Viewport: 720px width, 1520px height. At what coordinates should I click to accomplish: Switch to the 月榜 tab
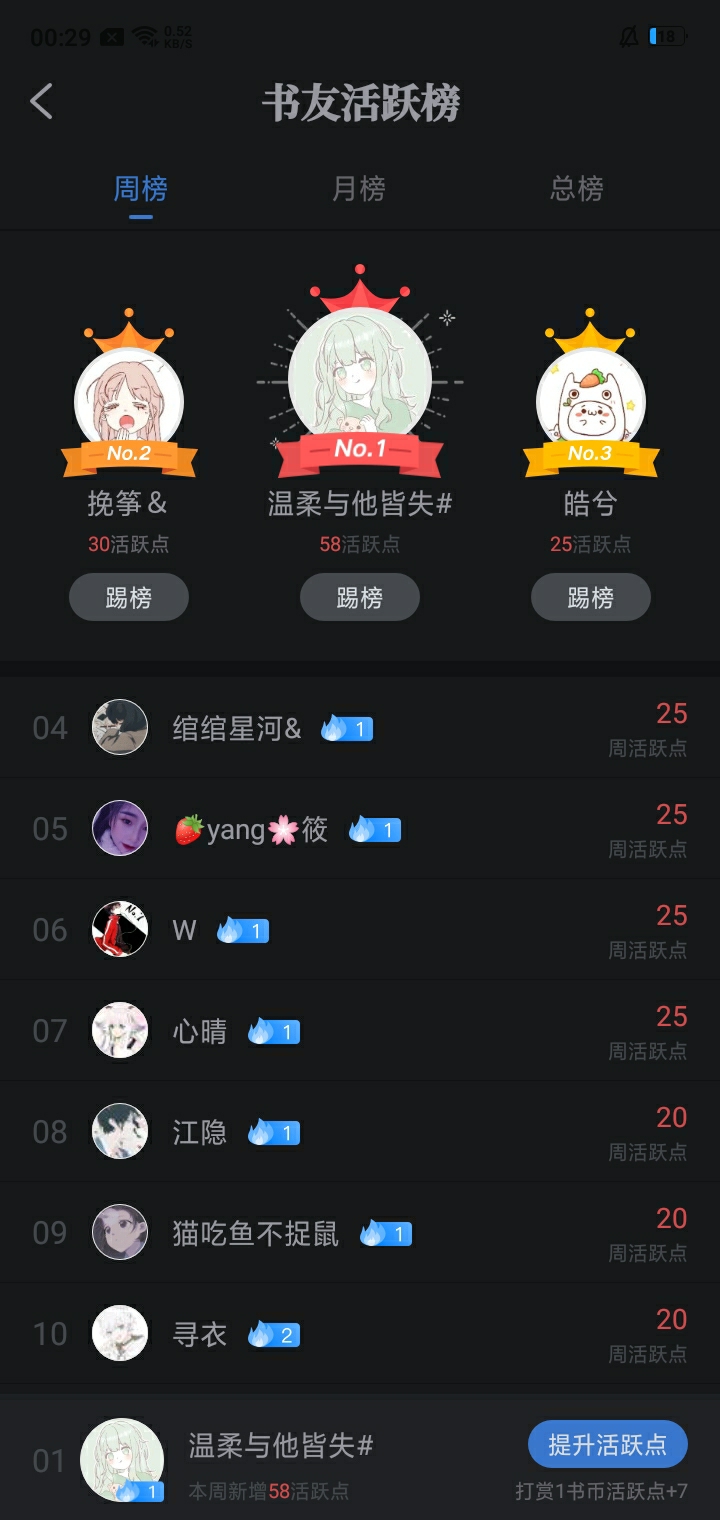click(359, 188)
